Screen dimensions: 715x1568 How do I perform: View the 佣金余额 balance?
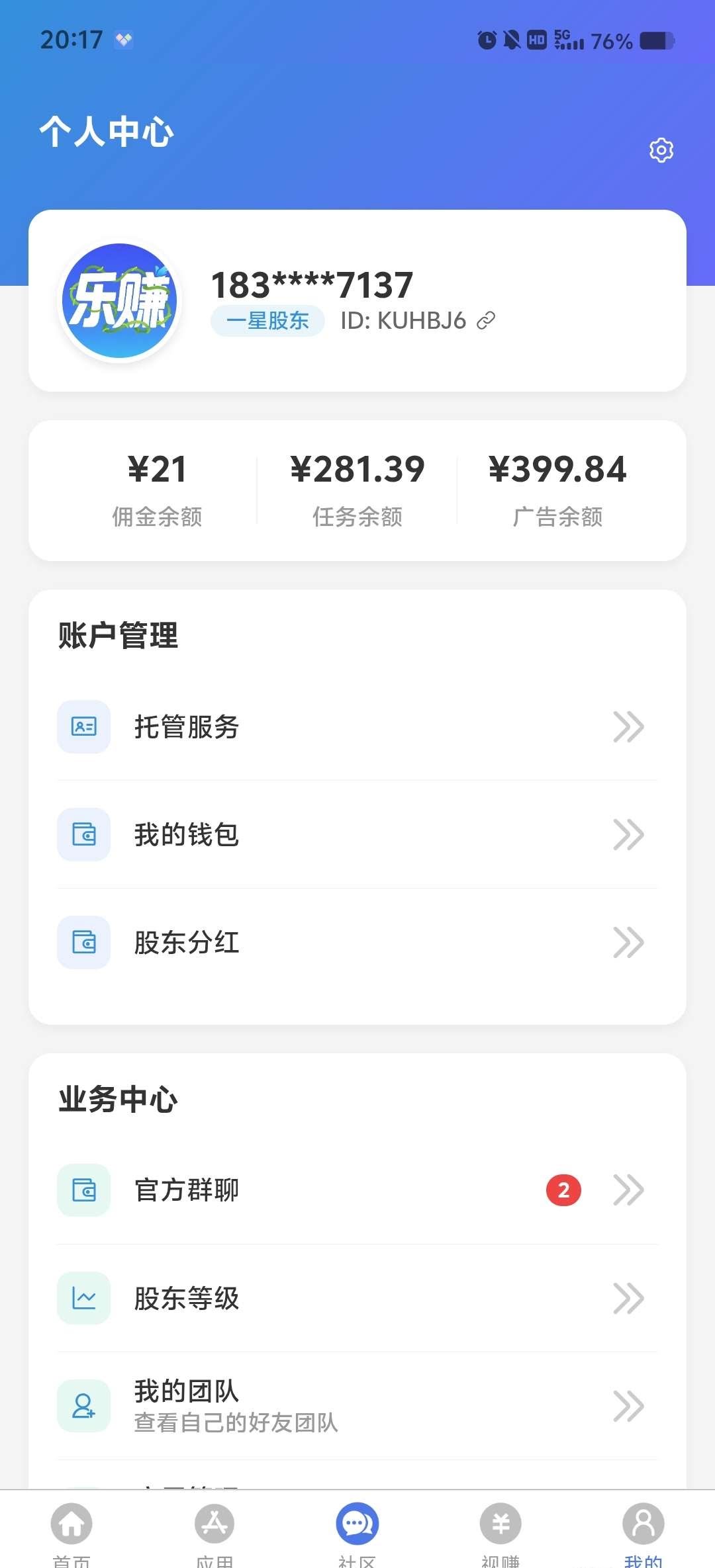click(157, 490)
